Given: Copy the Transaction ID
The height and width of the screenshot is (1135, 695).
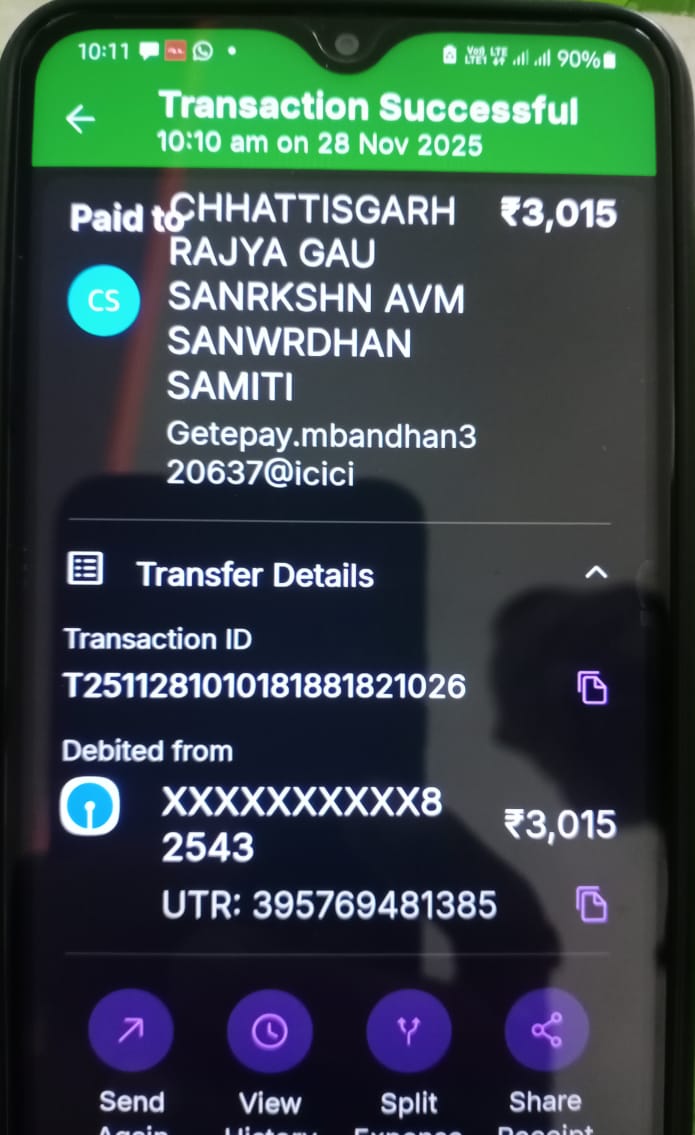Looking at the screenshot, I should pos(592,687).
